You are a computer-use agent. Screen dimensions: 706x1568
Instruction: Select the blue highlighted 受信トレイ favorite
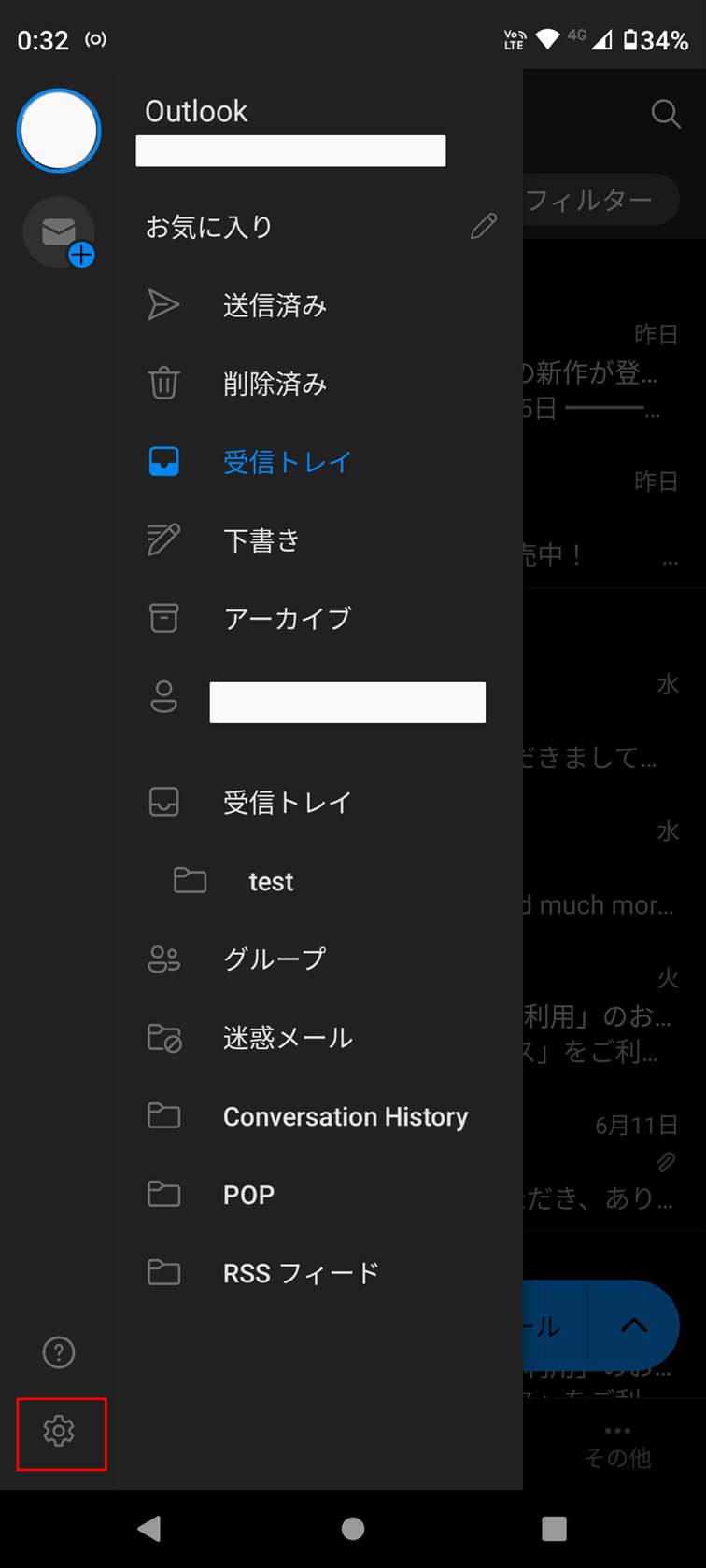pyautogui.click(x=287, y=462)
